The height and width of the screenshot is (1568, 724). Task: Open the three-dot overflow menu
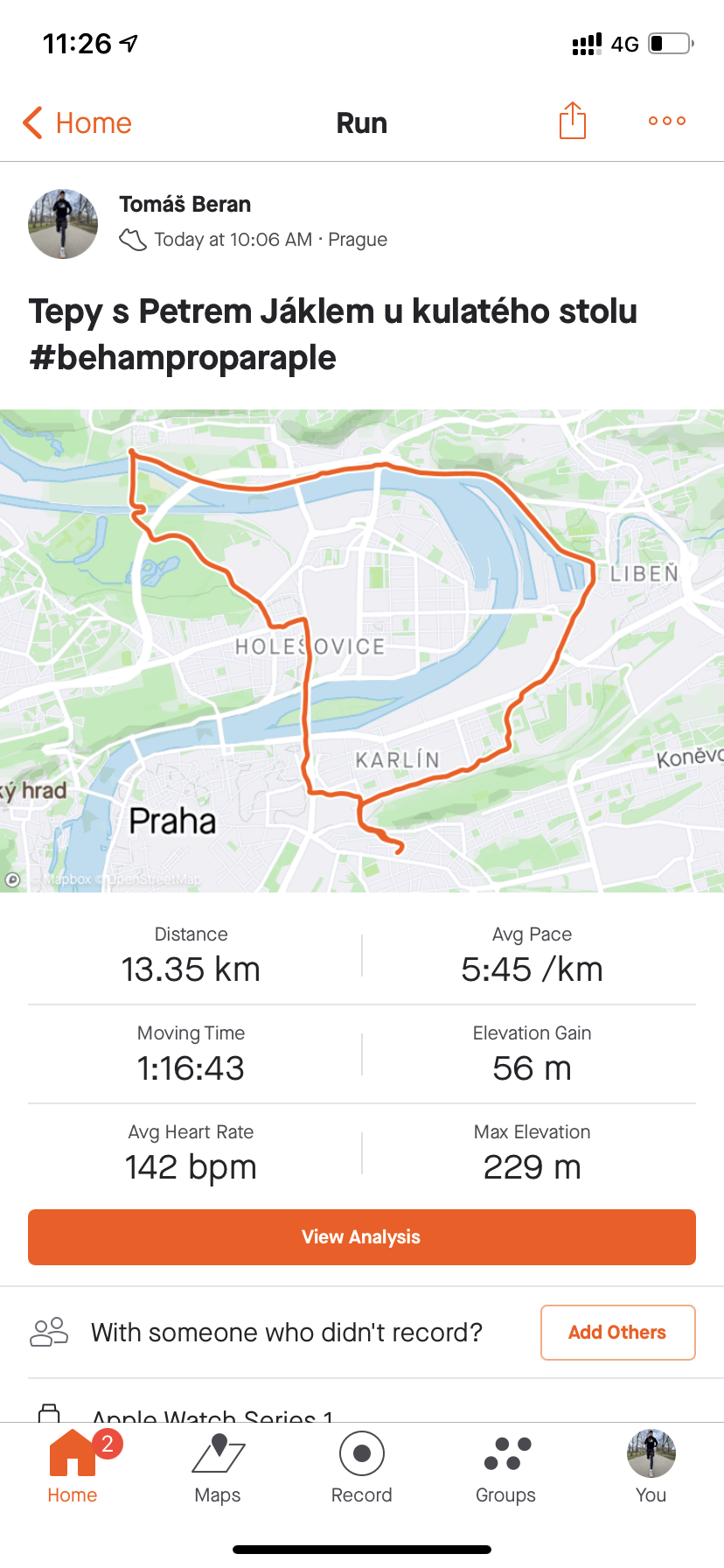(667, 121)
